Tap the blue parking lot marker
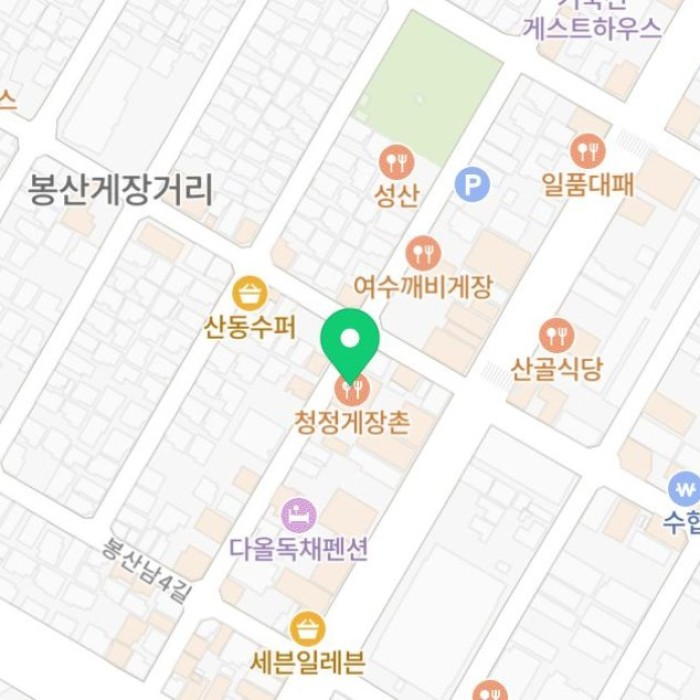This screenshot has width=700, height=700. click(471, 183)
